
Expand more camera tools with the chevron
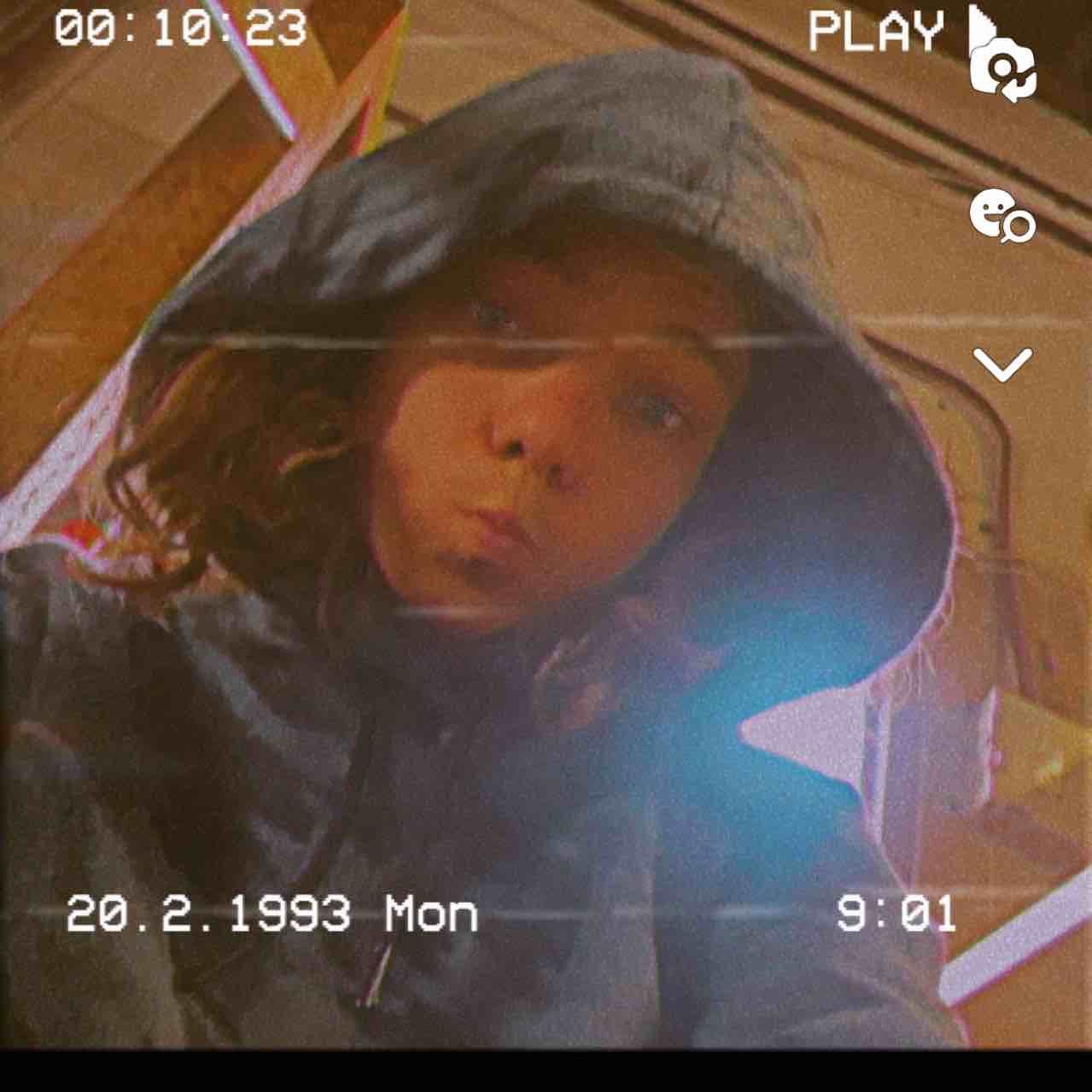(x=1002, y=365)
